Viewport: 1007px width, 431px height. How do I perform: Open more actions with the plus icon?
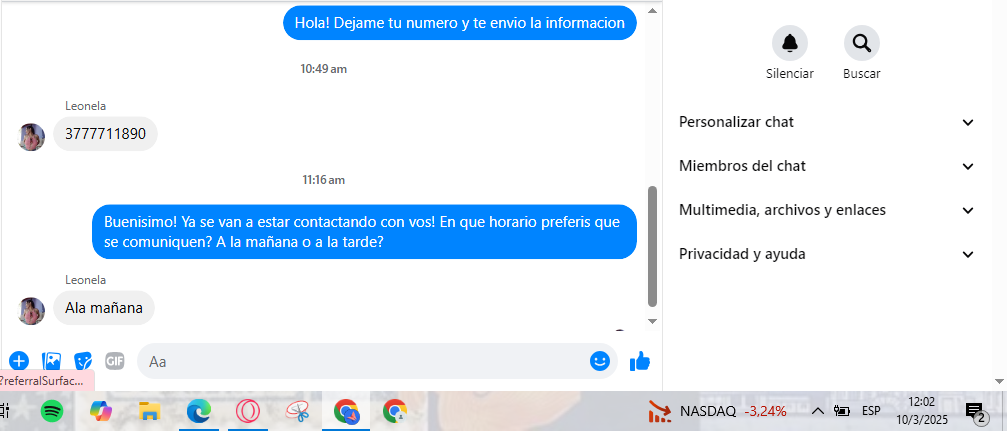point(19,361)
